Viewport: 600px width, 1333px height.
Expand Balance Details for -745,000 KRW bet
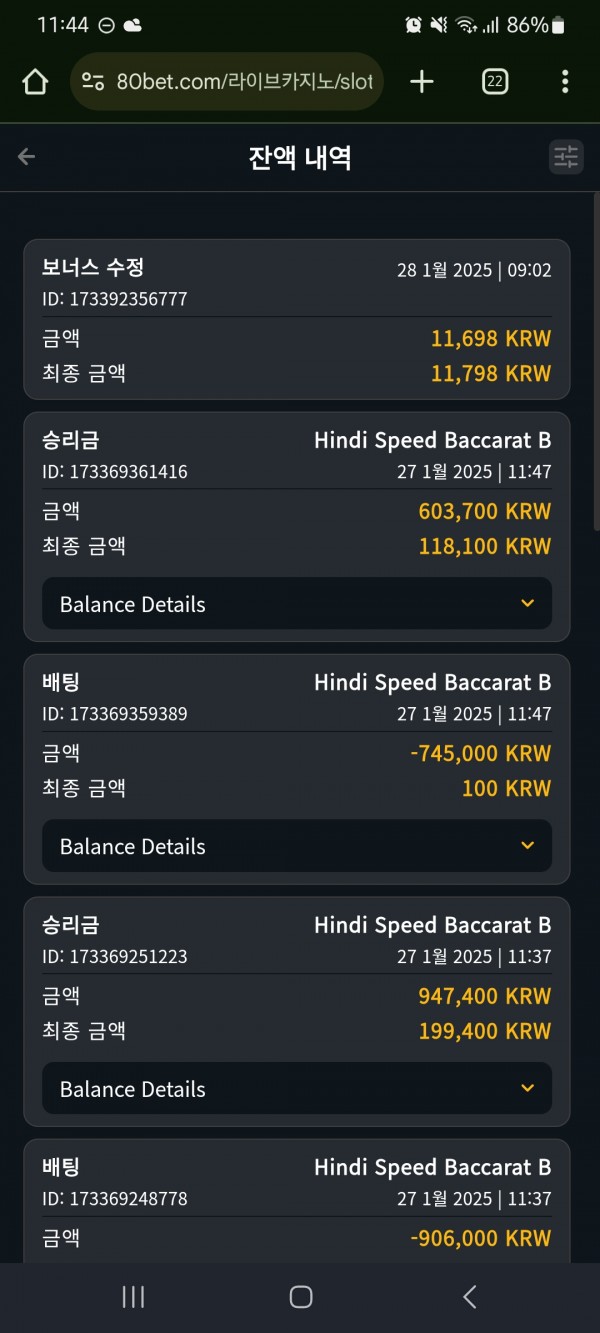297,846
